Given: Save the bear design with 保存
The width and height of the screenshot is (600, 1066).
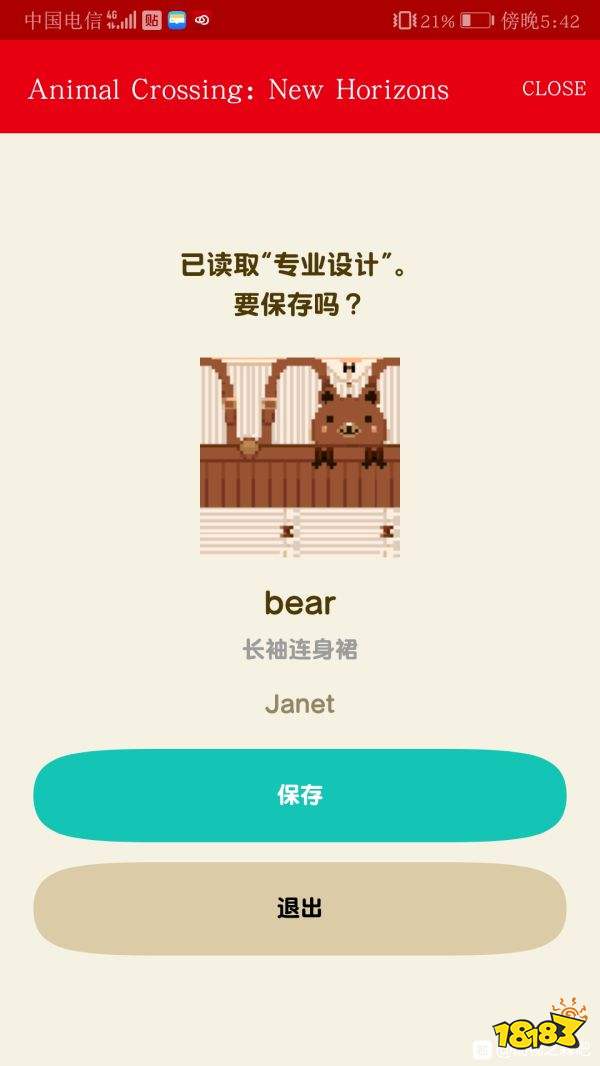Looking at the screenshot, I should click(x=300, y=795).
